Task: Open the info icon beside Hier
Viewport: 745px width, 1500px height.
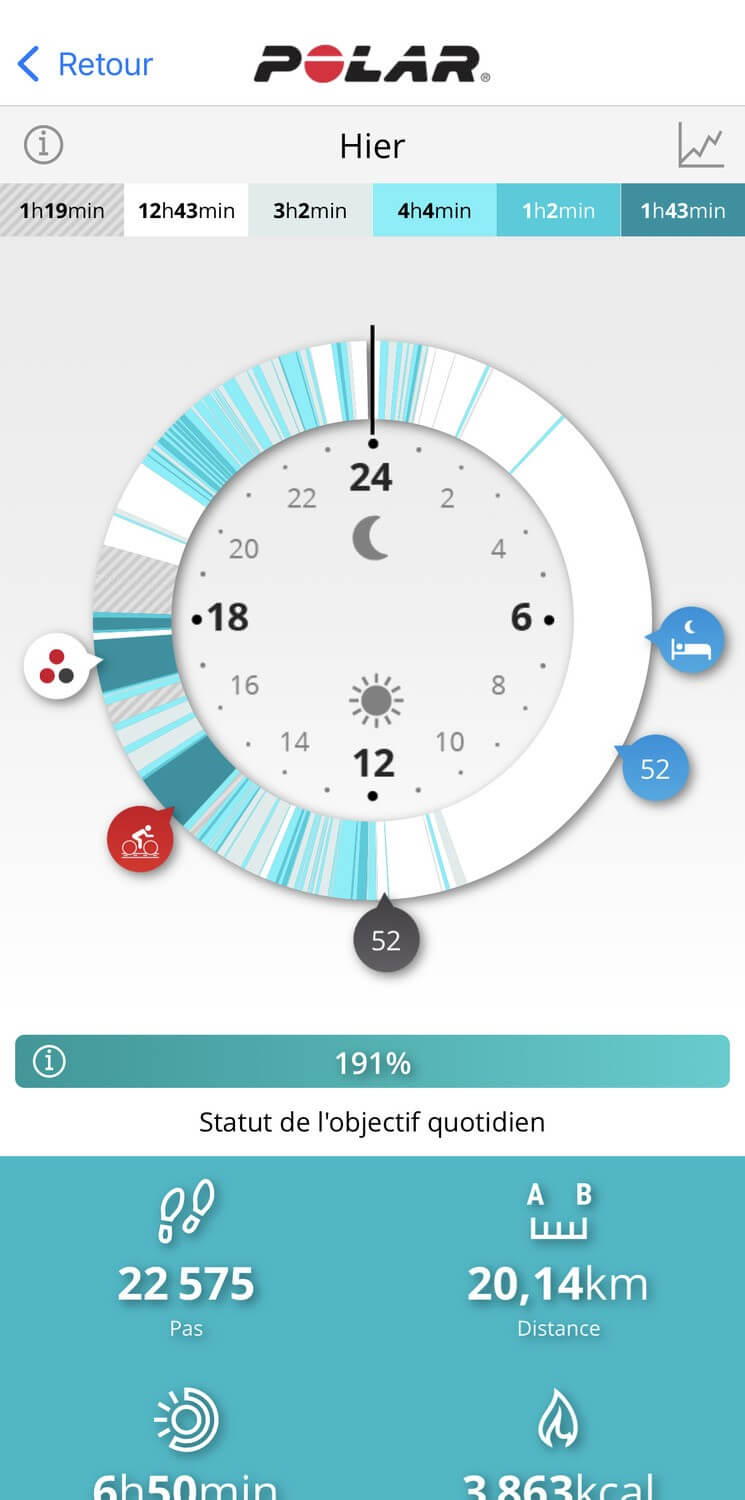Action: pos(43,146)
